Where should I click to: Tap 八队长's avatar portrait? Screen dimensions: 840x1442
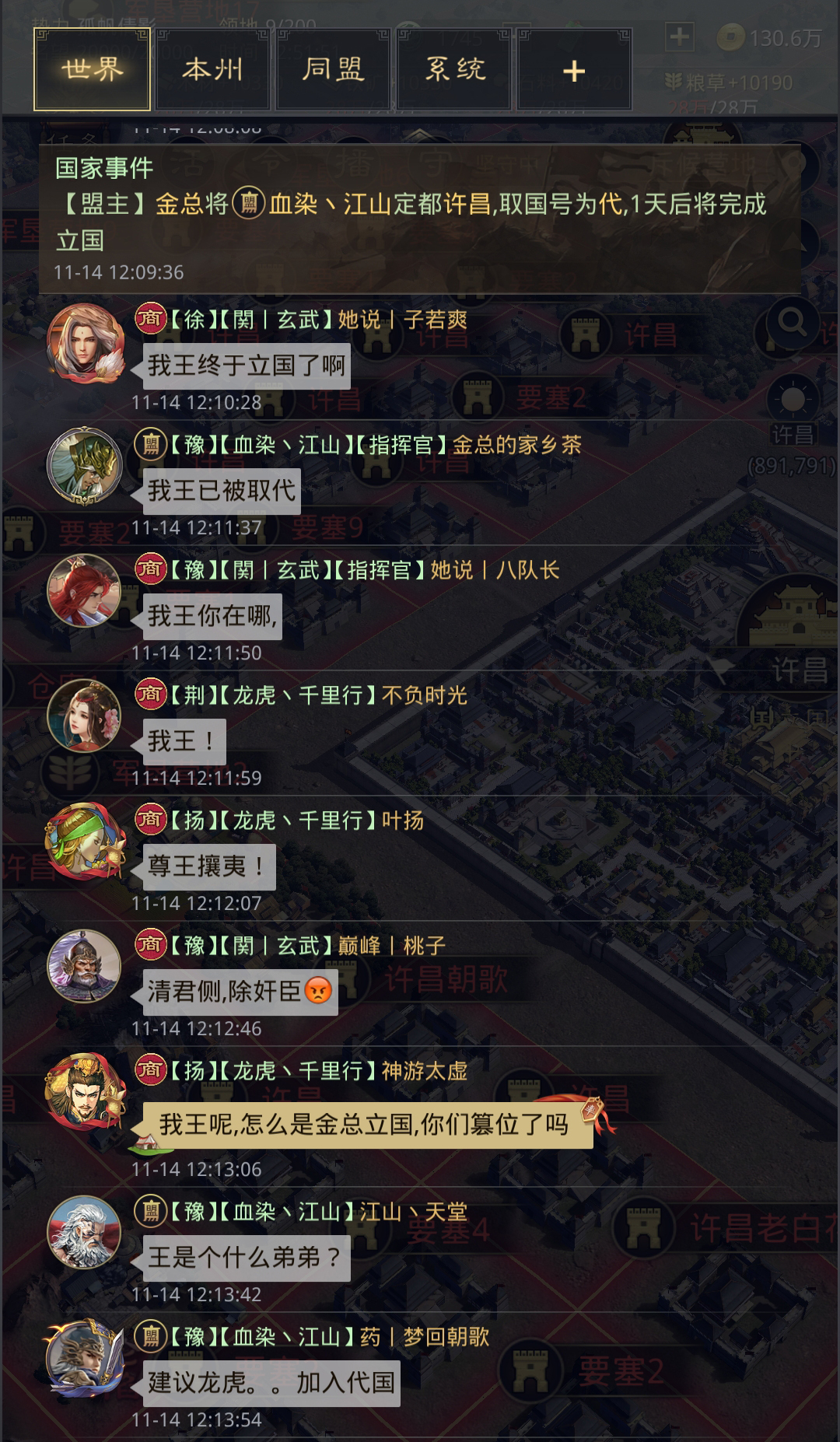coord(85,592)
